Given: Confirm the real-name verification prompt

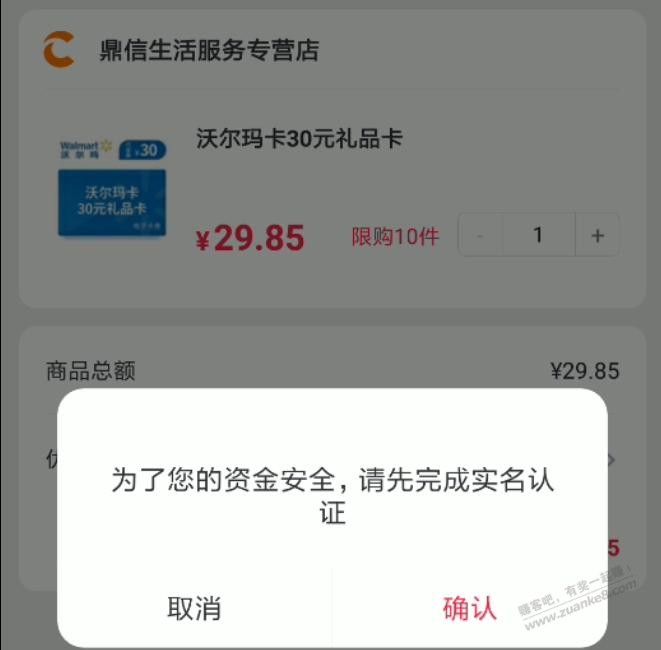Looking at the screenshot, I should [469, 608].
